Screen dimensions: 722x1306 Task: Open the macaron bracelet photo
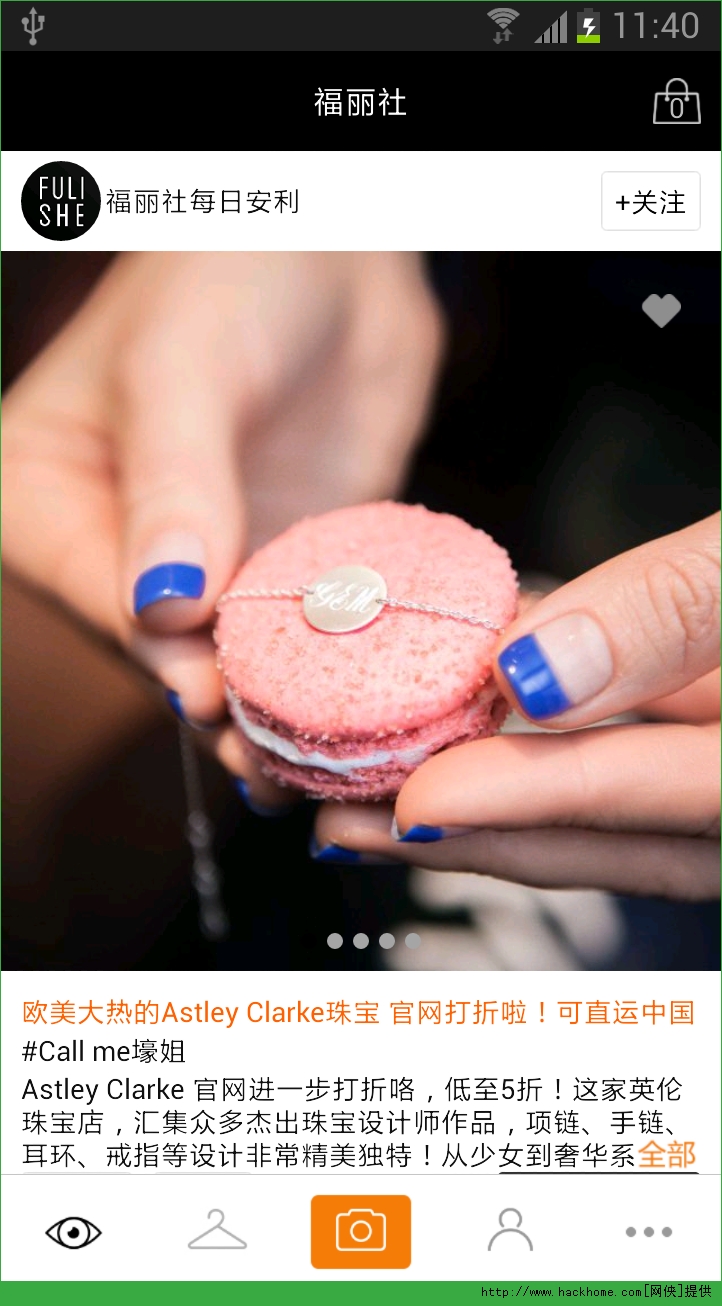[x=360, y=610]
